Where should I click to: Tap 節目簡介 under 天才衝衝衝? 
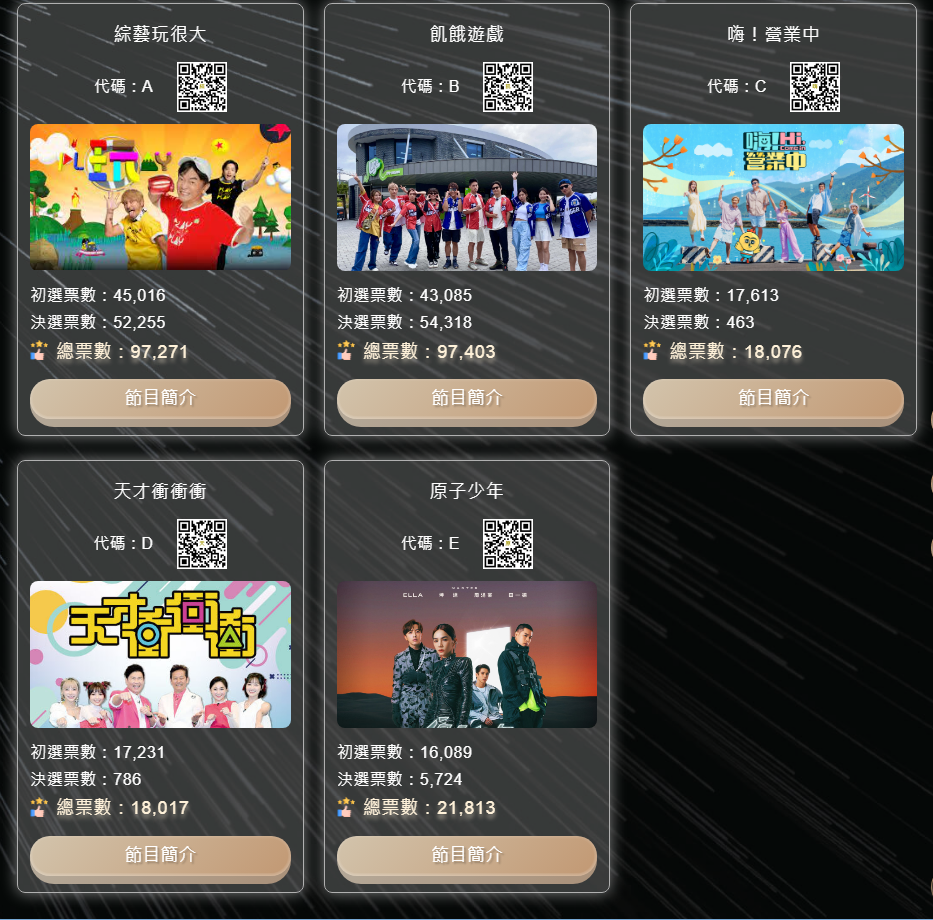pos(160,855)
